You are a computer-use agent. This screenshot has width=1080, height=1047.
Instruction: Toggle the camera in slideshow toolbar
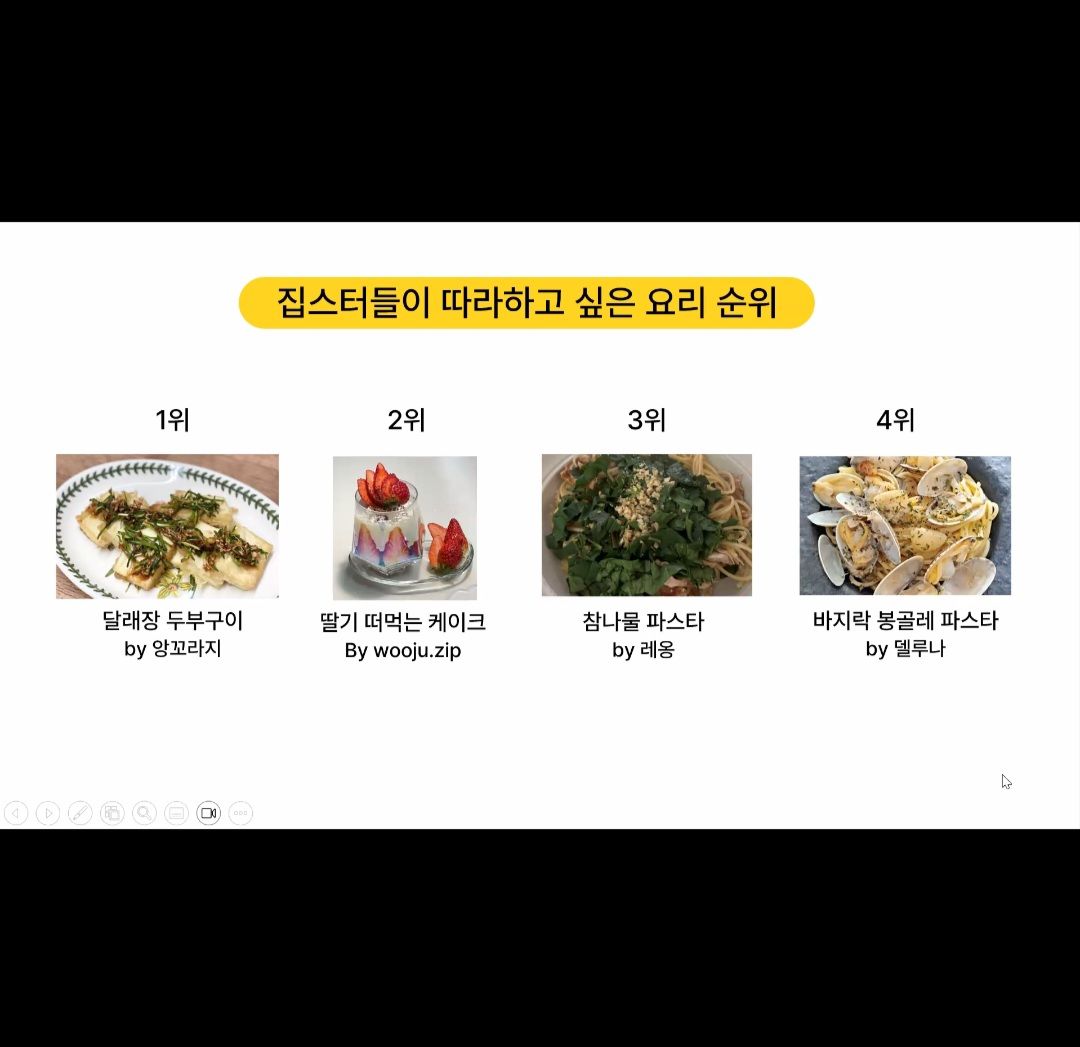point(209,813)
